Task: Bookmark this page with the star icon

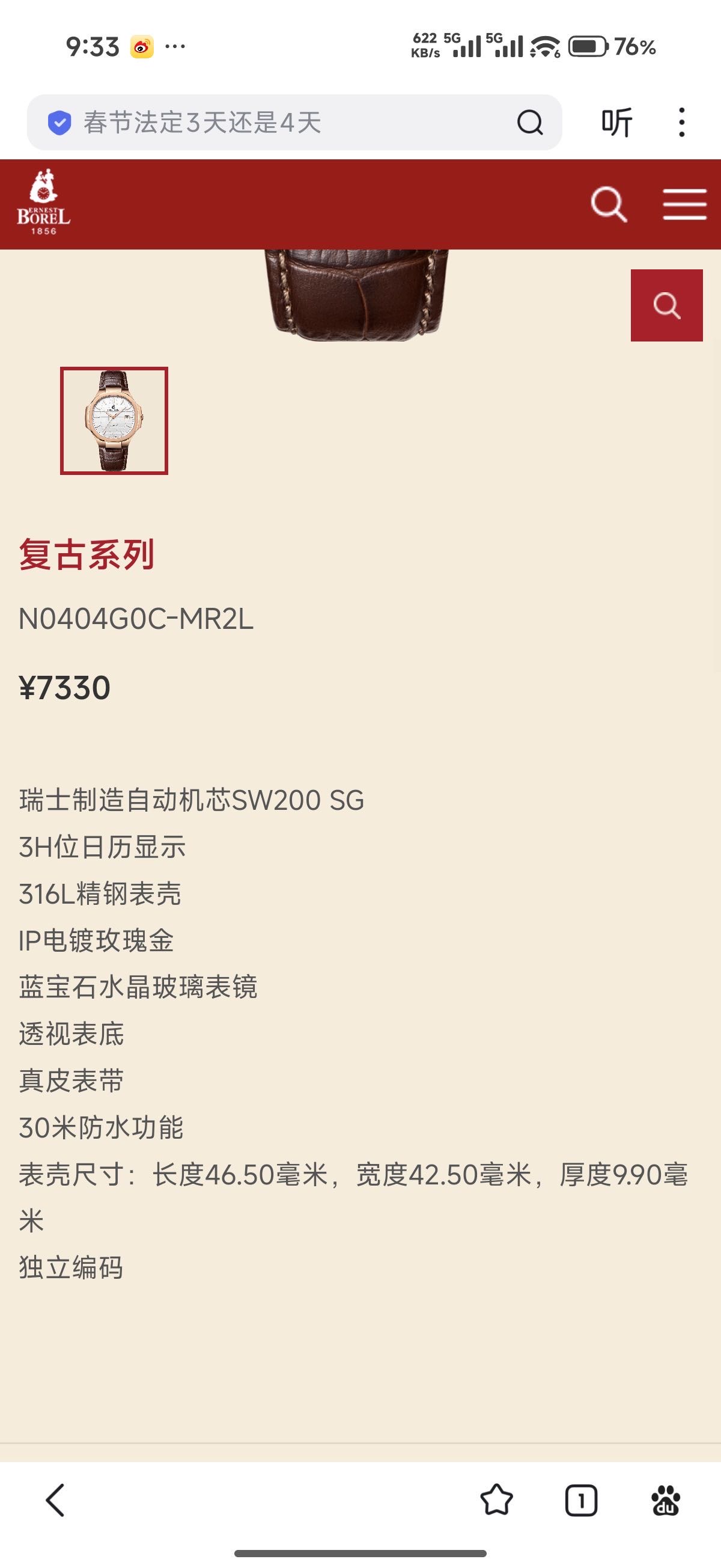Action: click(x=496, y=1501)
